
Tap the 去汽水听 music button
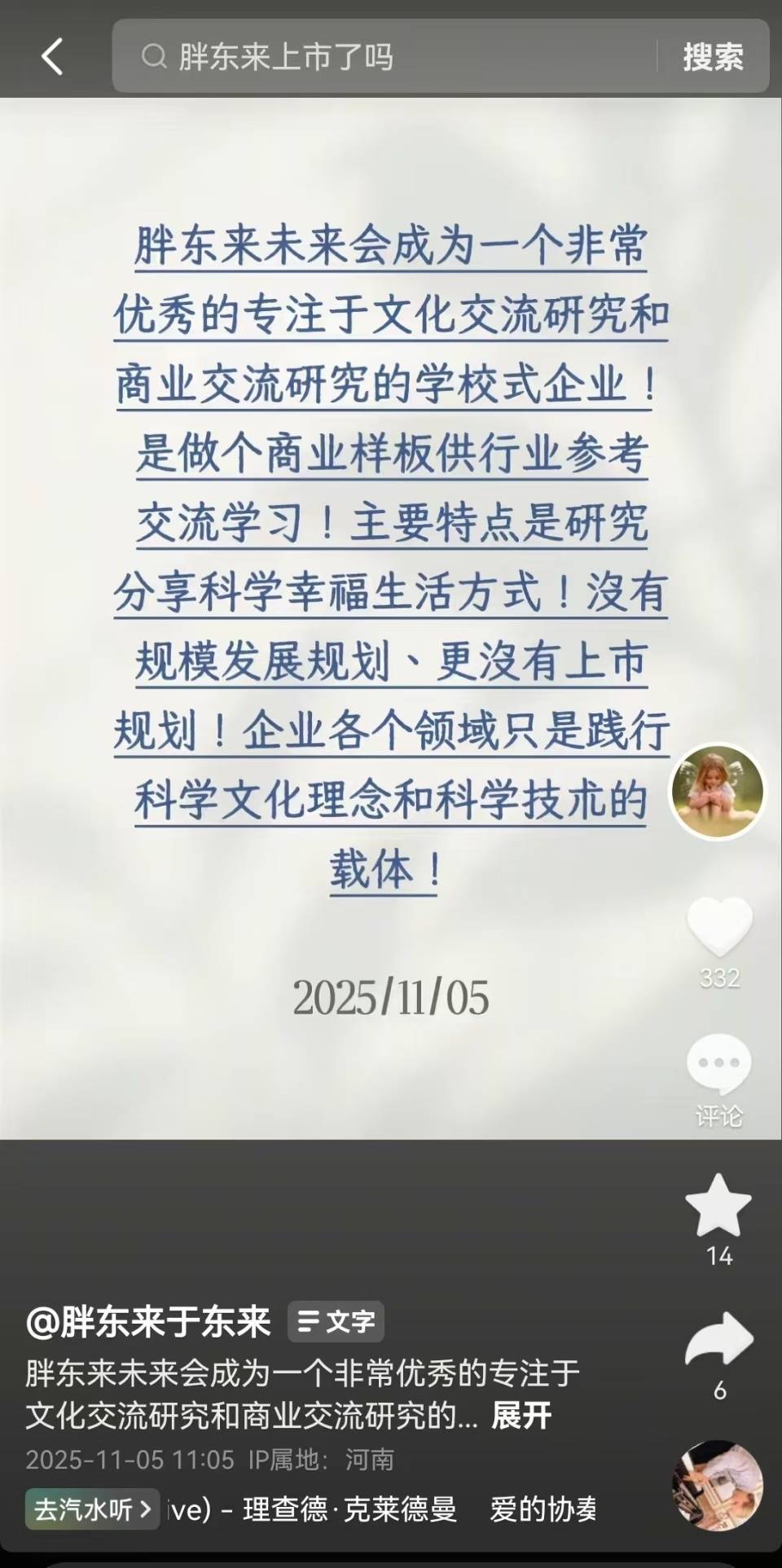click(92, 1509)
